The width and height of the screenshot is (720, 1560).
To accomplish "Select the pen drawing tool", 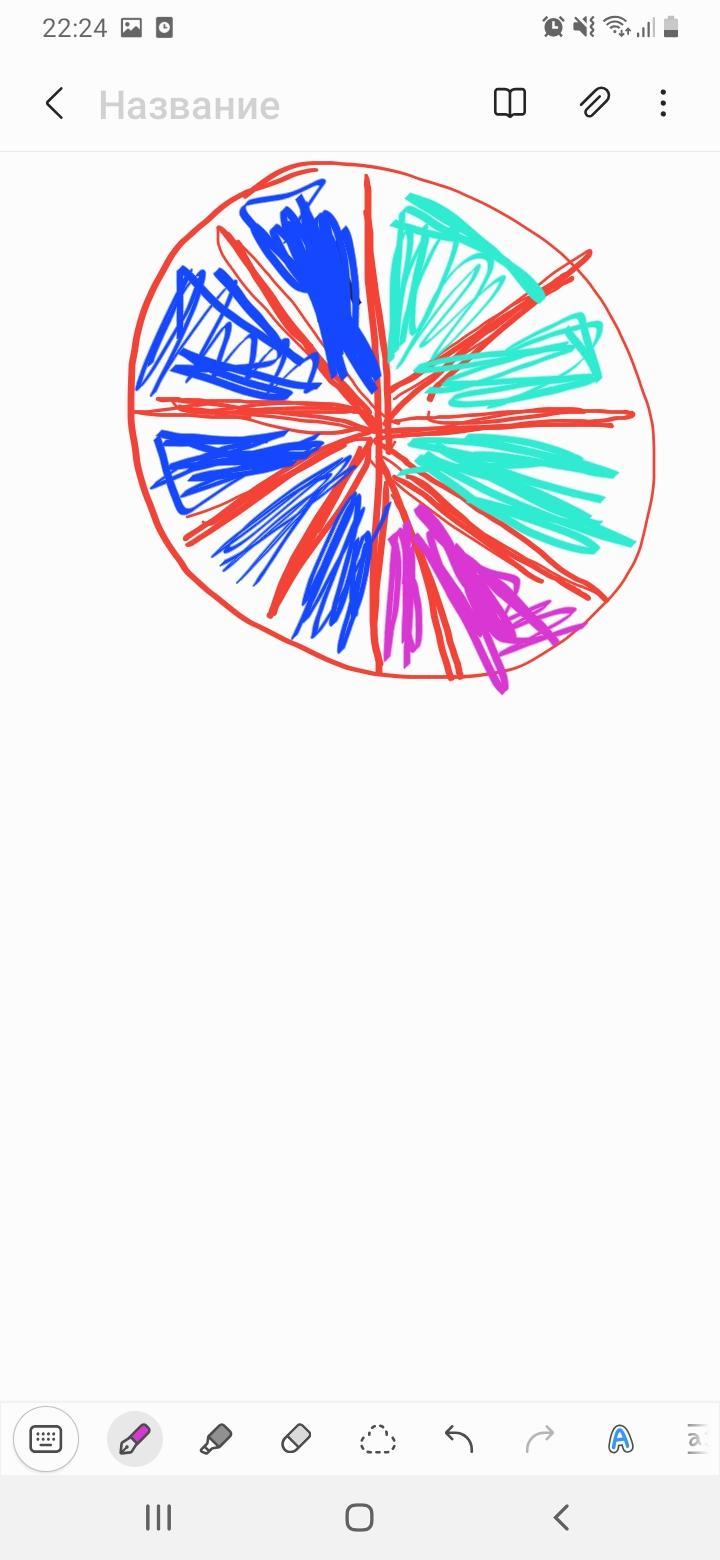I will [135, 1439].
